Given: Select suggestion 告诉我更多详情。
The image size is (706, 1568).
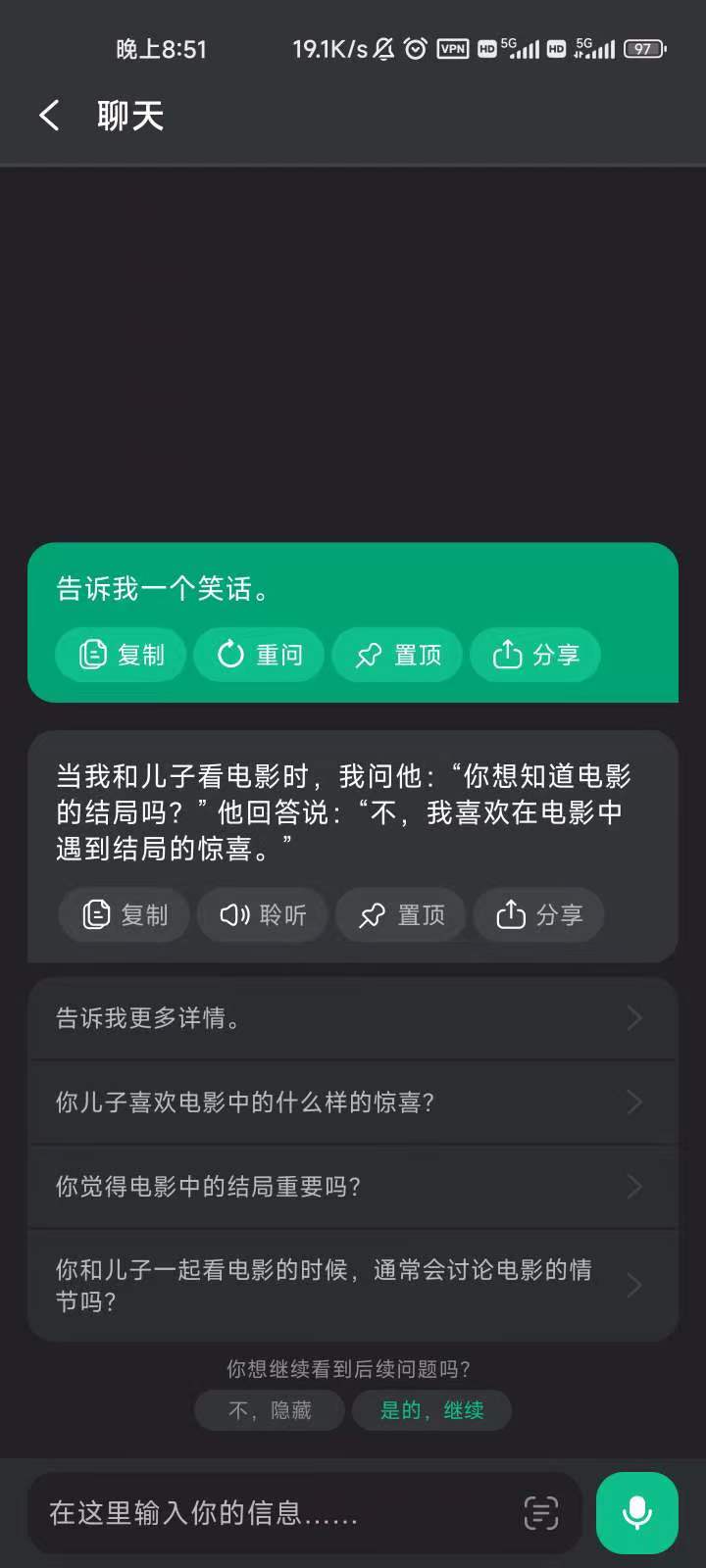Looking at the screenshot, I should click(353, 1018).
